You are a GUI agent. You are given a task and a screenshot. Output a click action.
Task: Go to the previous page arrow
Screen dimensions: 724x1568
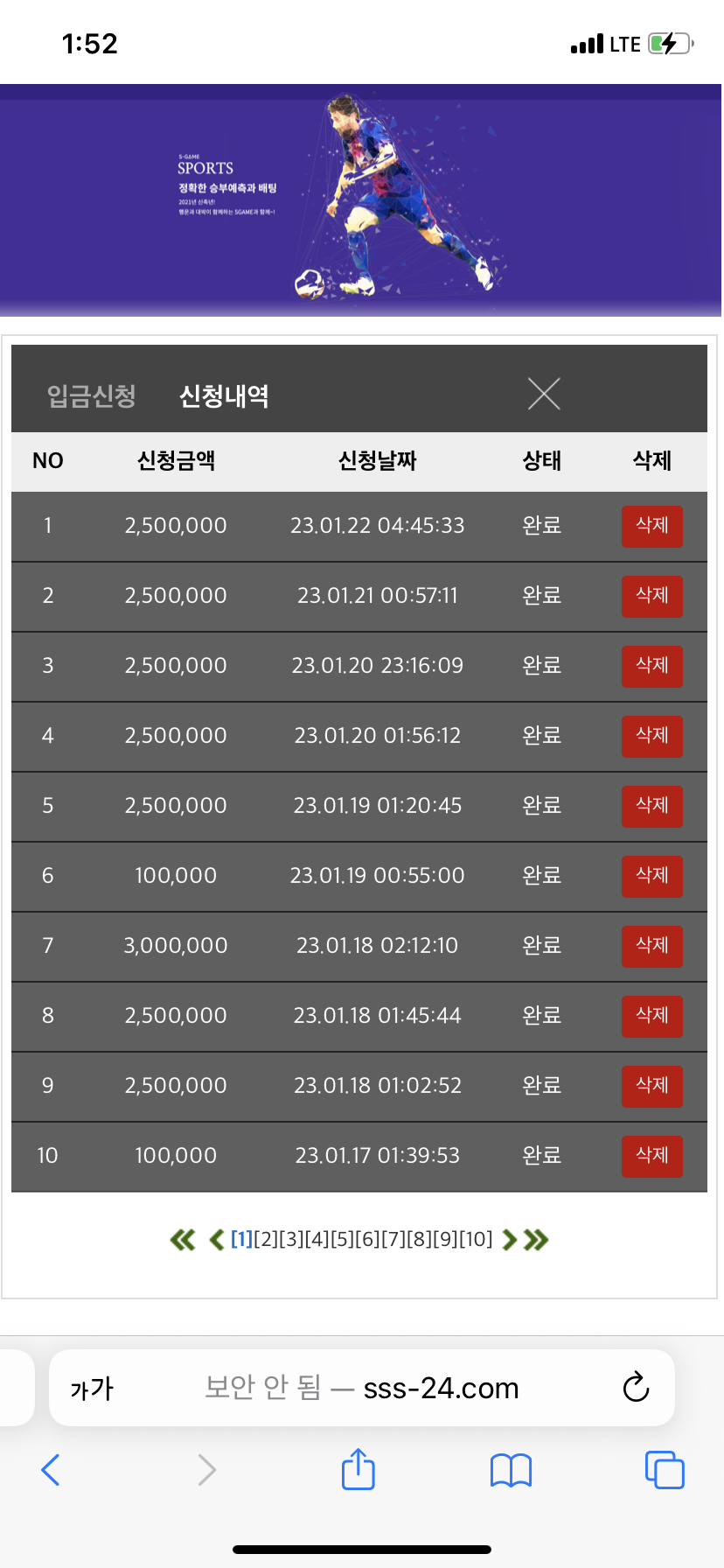pyautogui.click(x=217, y=1239)
